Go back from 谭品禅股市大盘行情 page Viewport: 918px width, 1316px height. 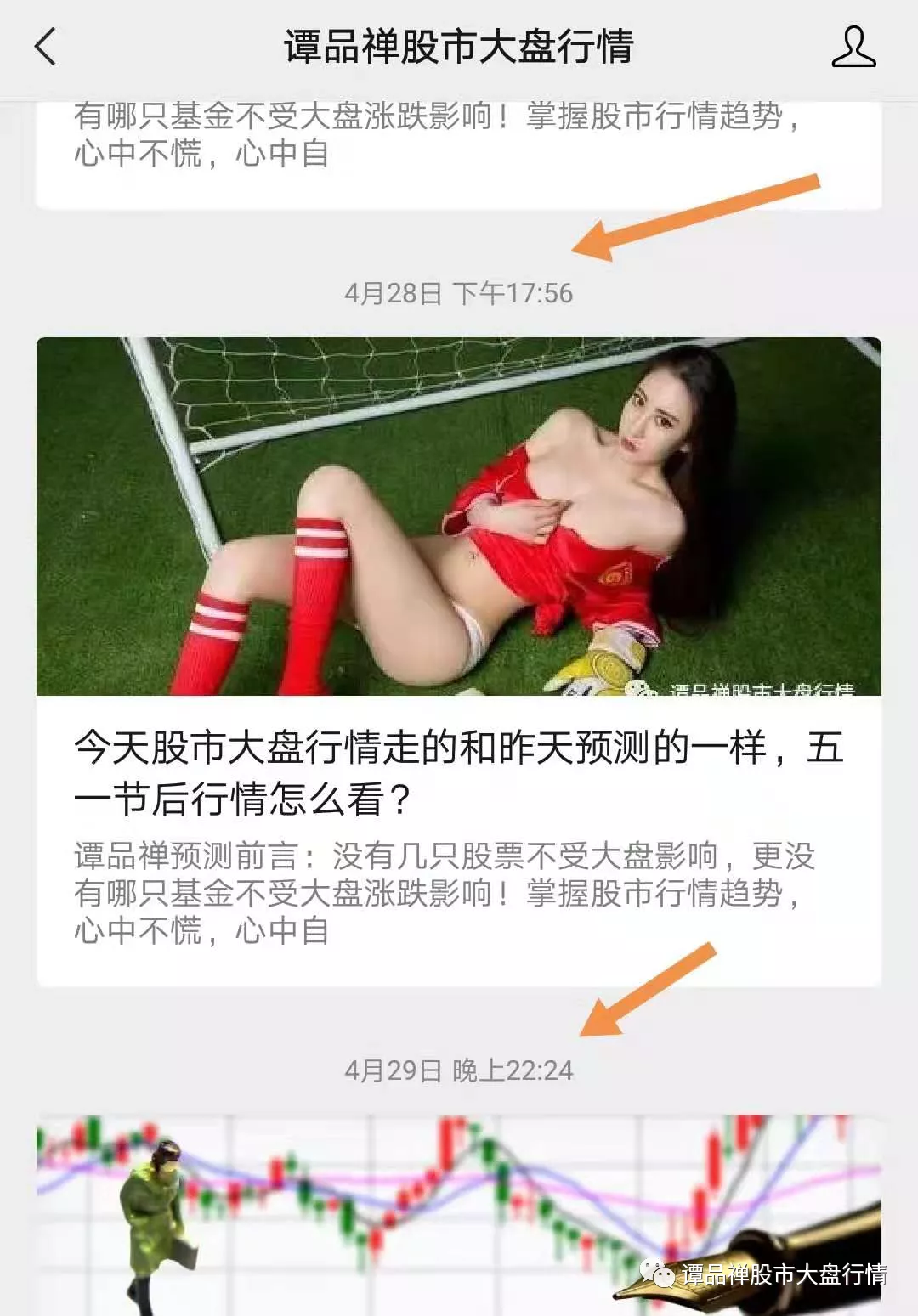coord(46,47)
